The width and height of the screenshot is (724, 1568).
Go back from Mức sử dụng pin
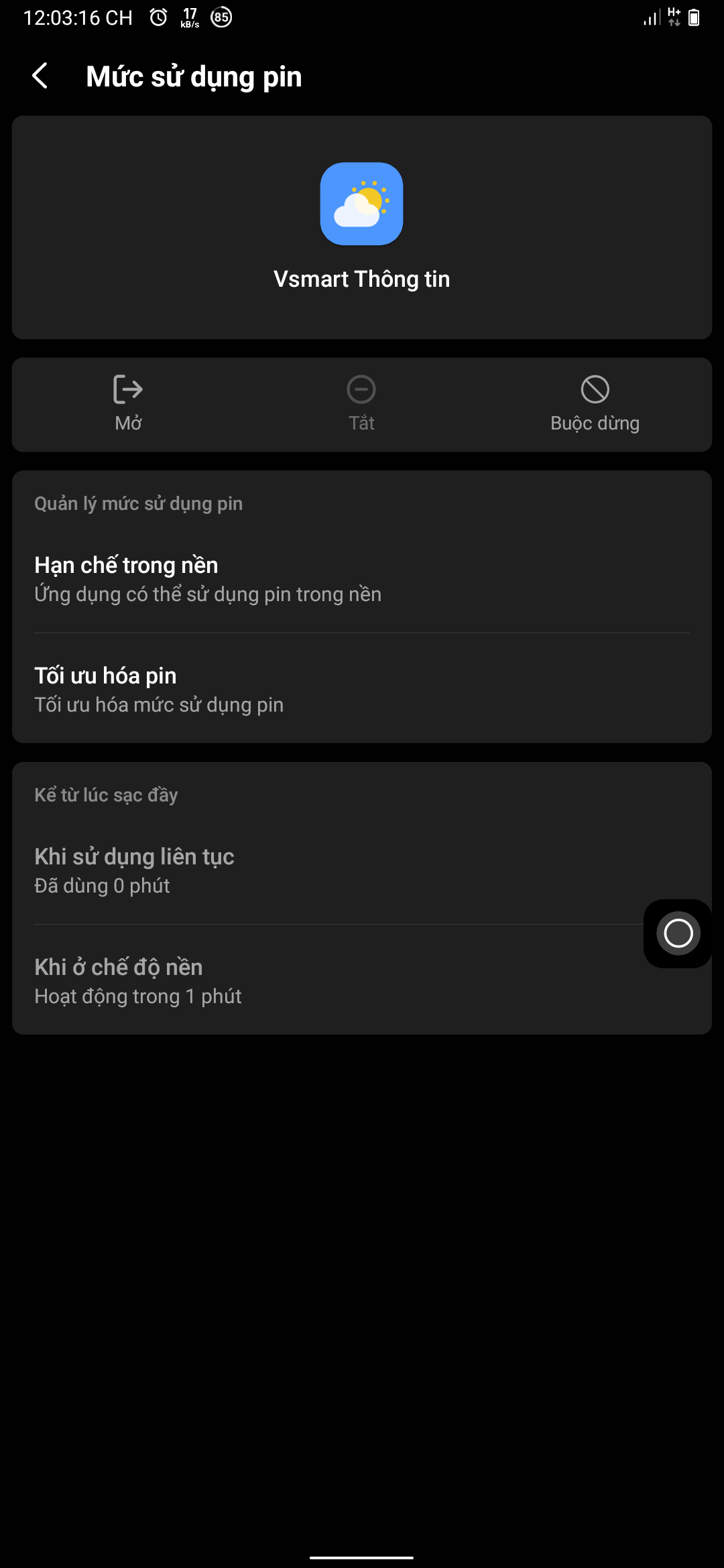[x=40, y=76]
